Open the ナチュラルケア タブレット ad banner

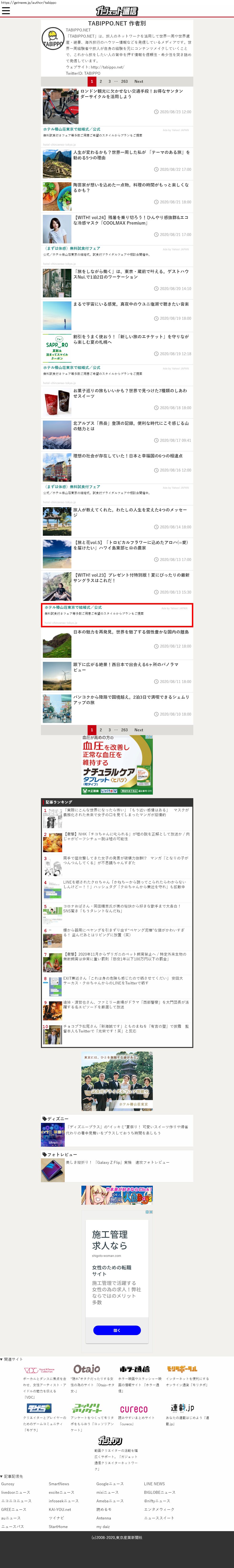(117, 765)
